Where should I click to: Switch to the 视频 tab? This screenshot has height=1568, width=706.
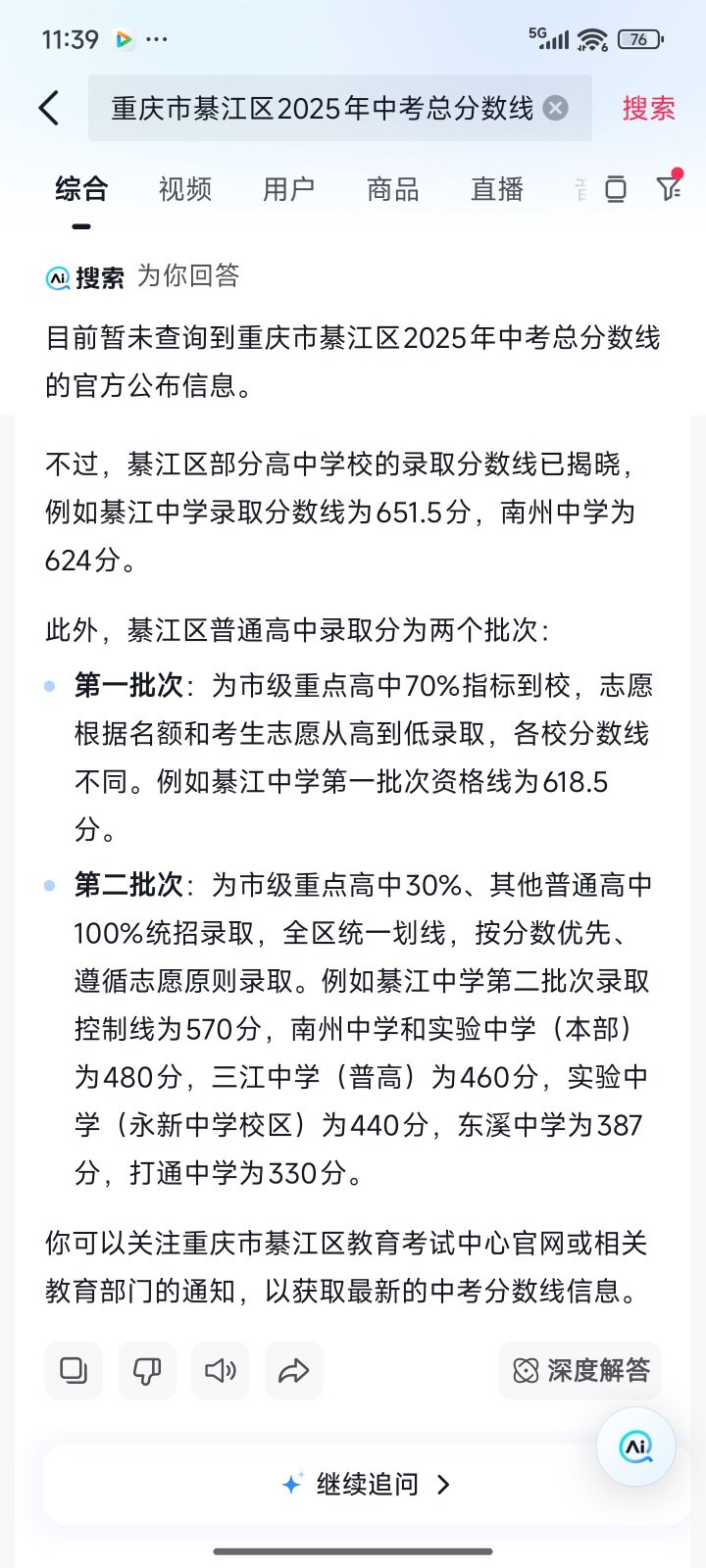tap(185, 189)
